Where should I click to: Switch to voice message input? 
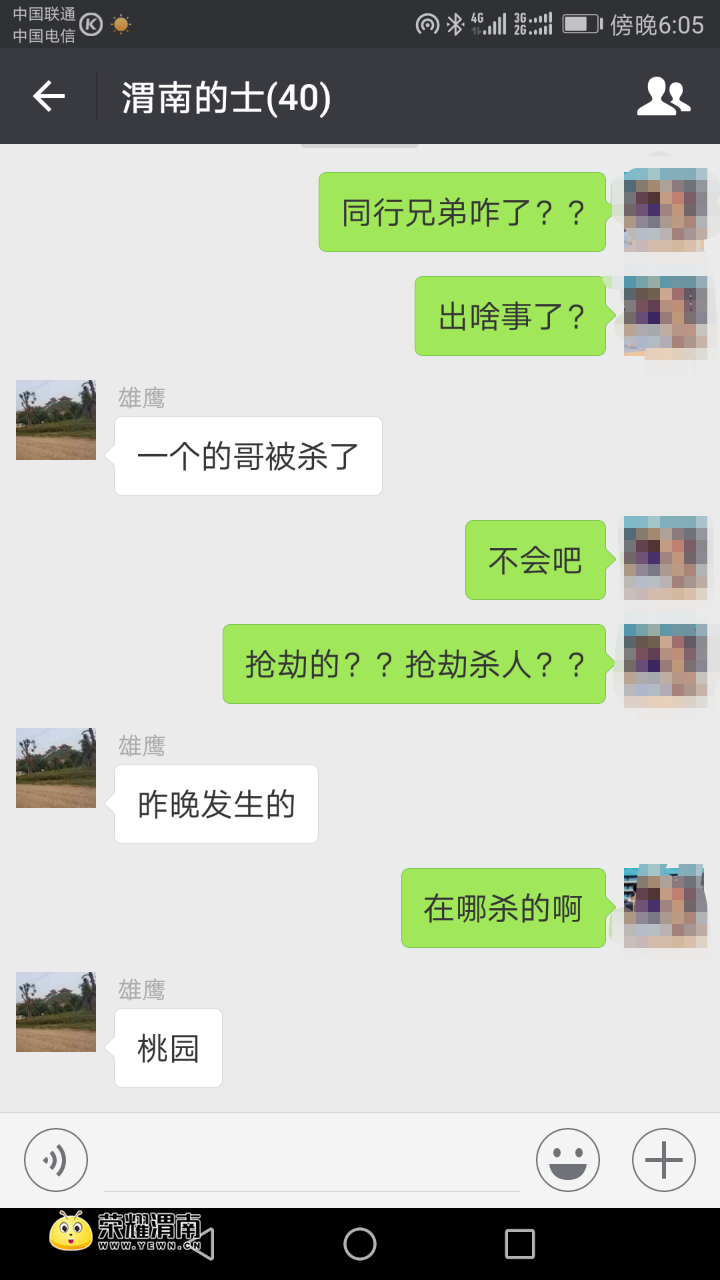tap(56, 1160)
